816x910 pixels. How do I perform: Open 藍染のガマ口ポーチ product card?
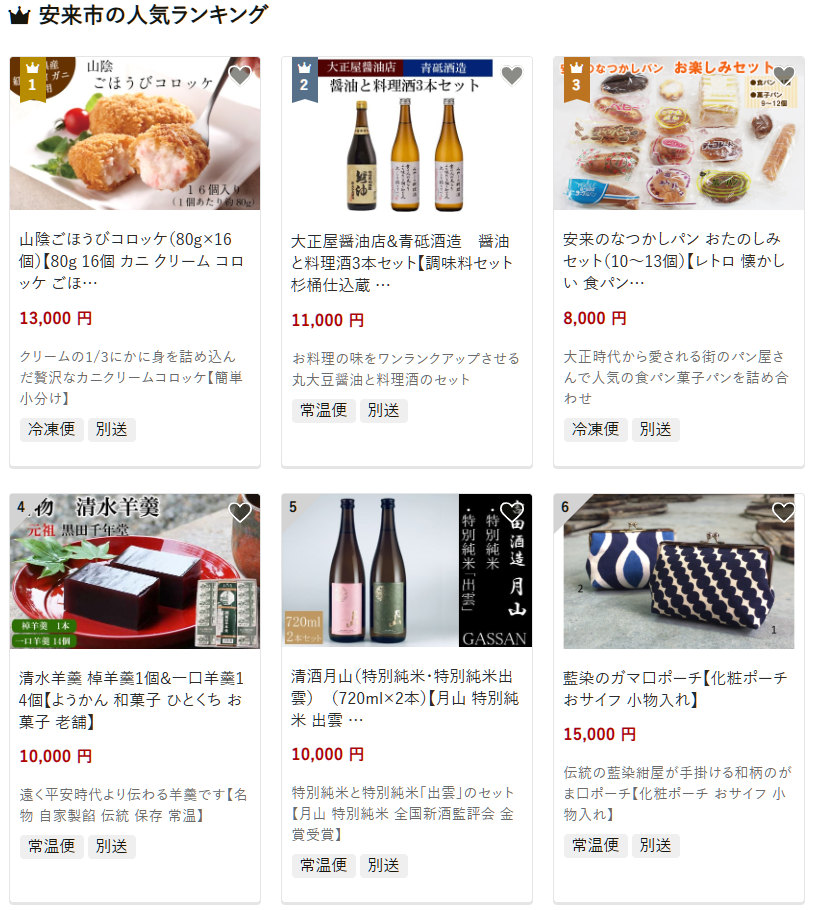point(678,688)
